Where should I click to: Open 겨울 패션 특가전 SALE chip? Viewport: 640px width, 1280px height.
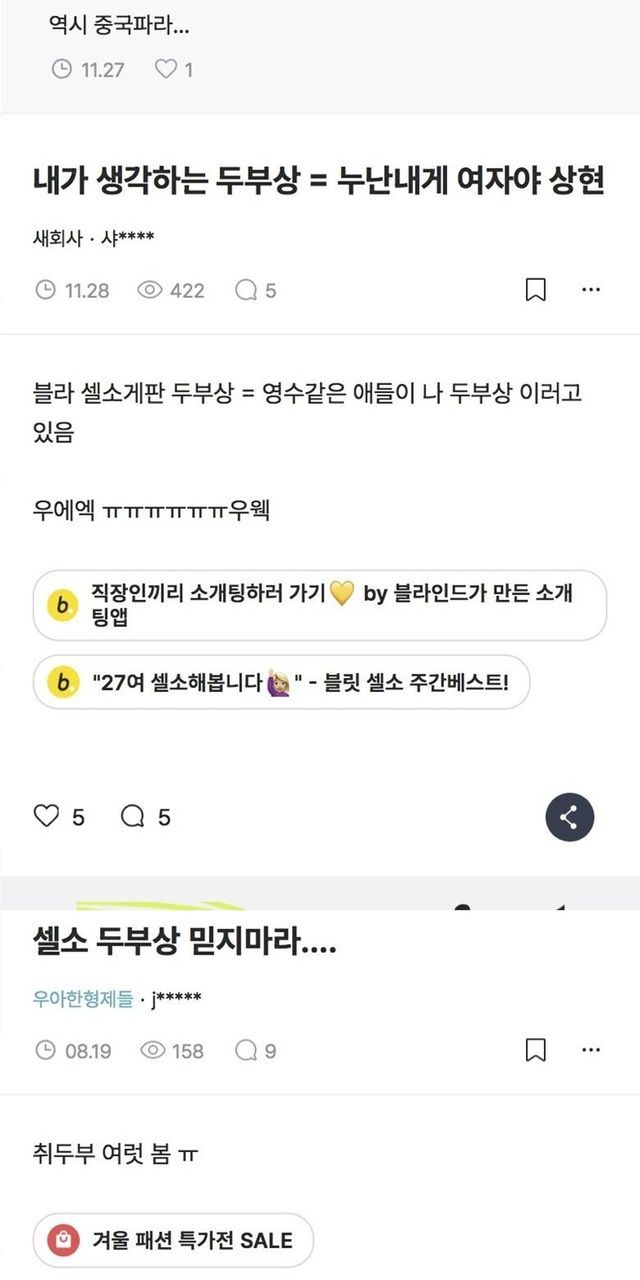click(x=173, y=1241)
